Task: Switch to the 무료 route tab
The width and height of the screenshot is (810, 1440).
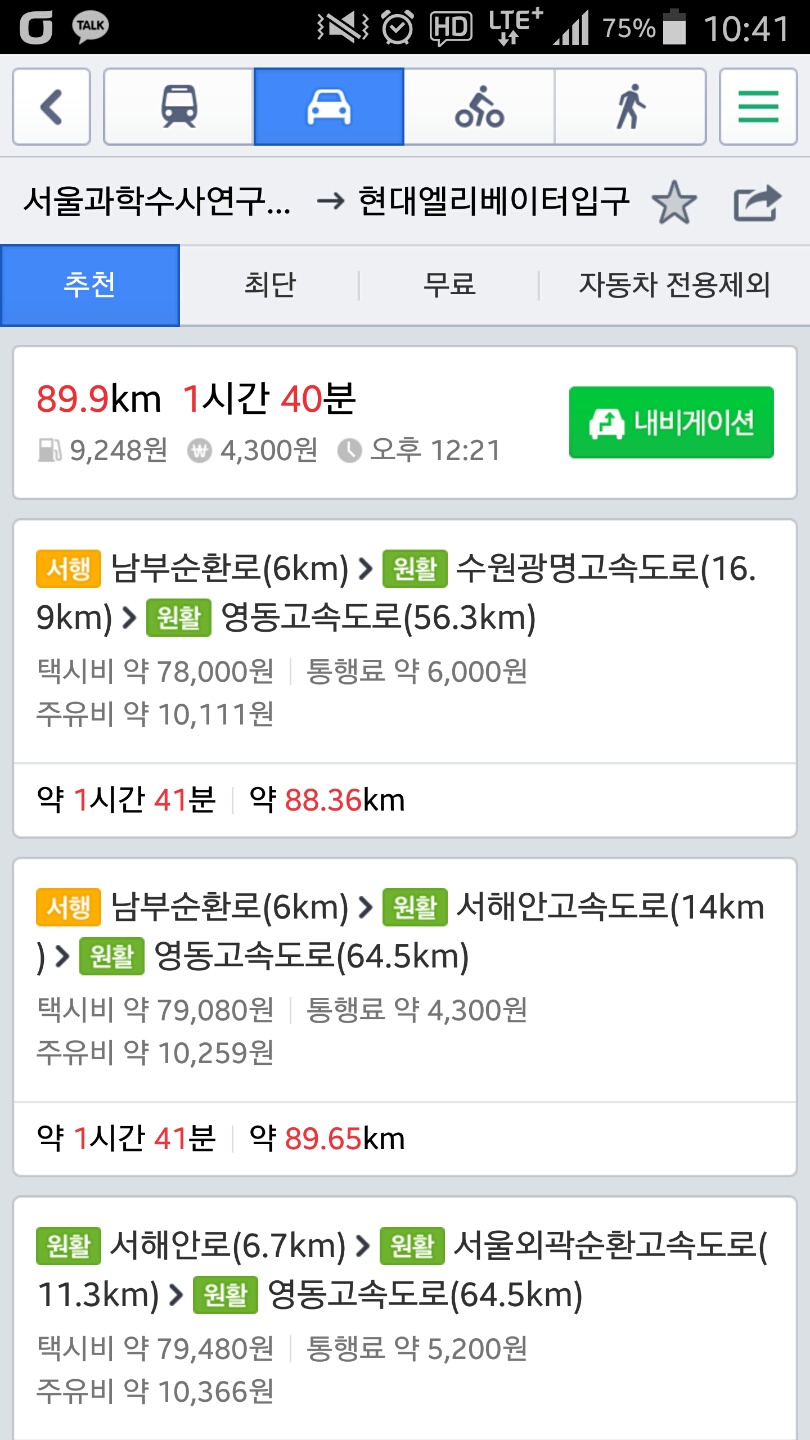Action: click(x=449, y=286)
